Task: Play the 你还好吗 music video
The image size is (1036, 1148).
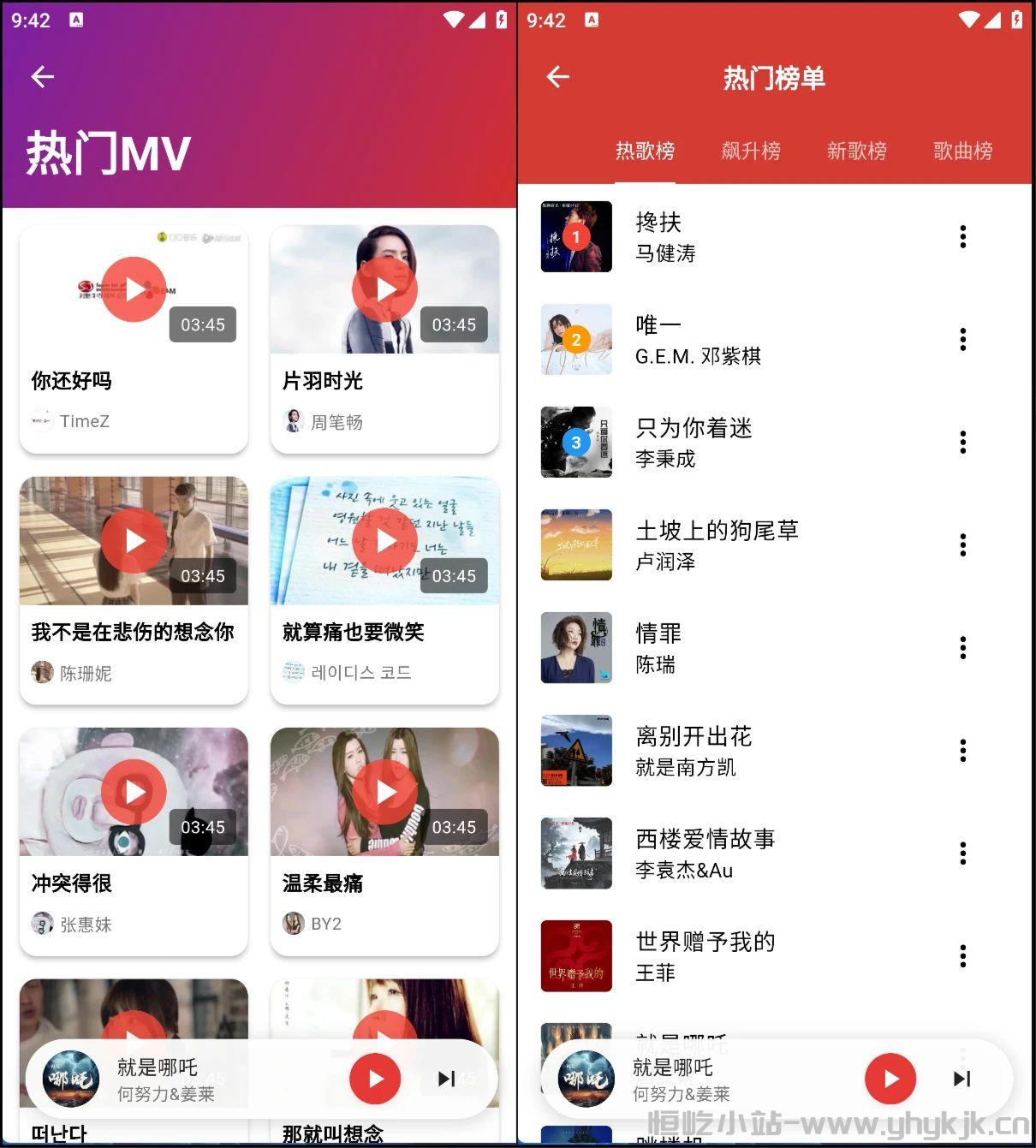Action: tap(134, 288)
